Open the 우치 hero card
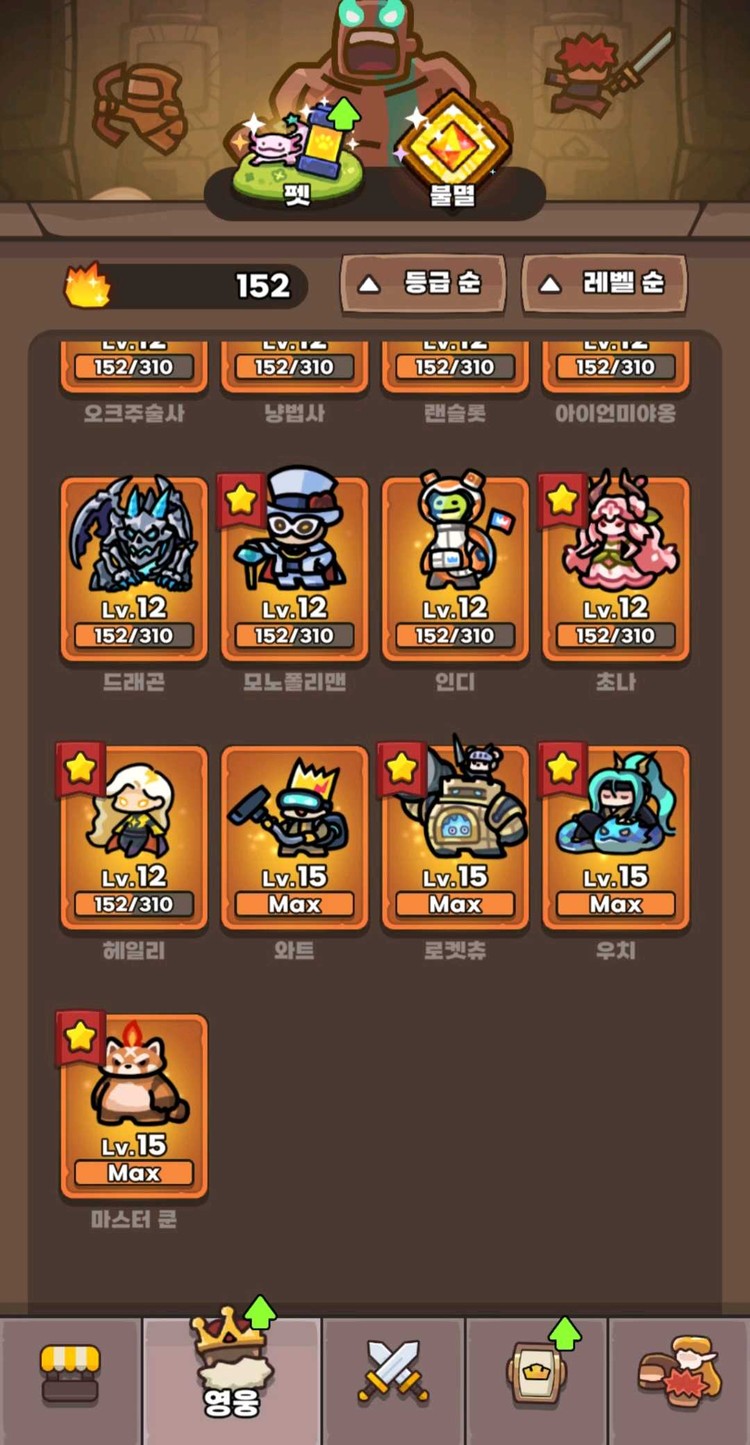750x1445 pixels. pos(615,837)
